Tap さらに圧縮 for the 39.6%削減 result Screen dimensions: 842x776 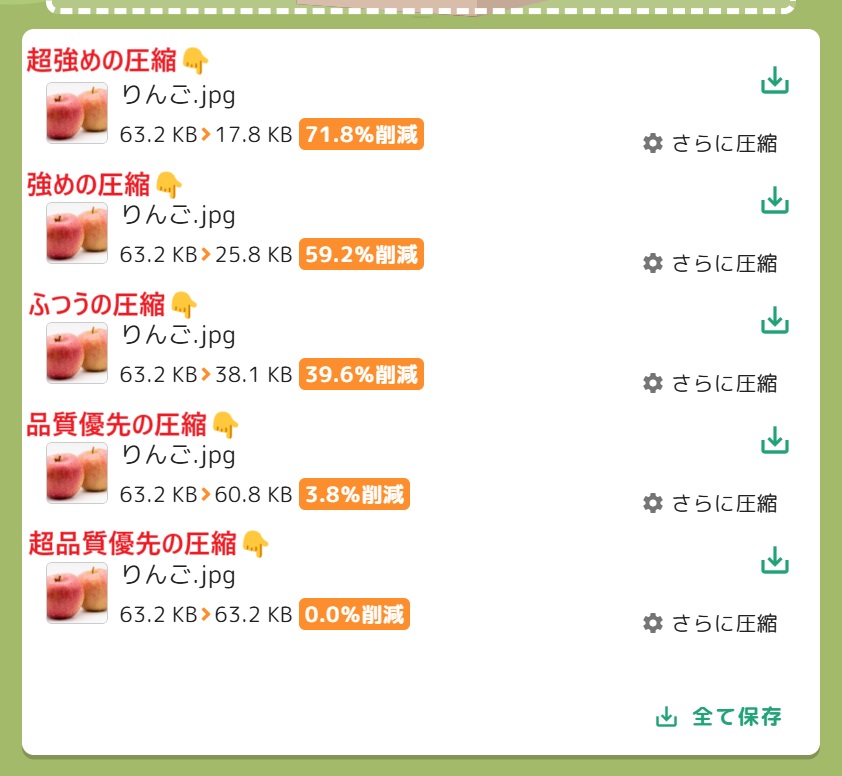[x=710, y=383]
